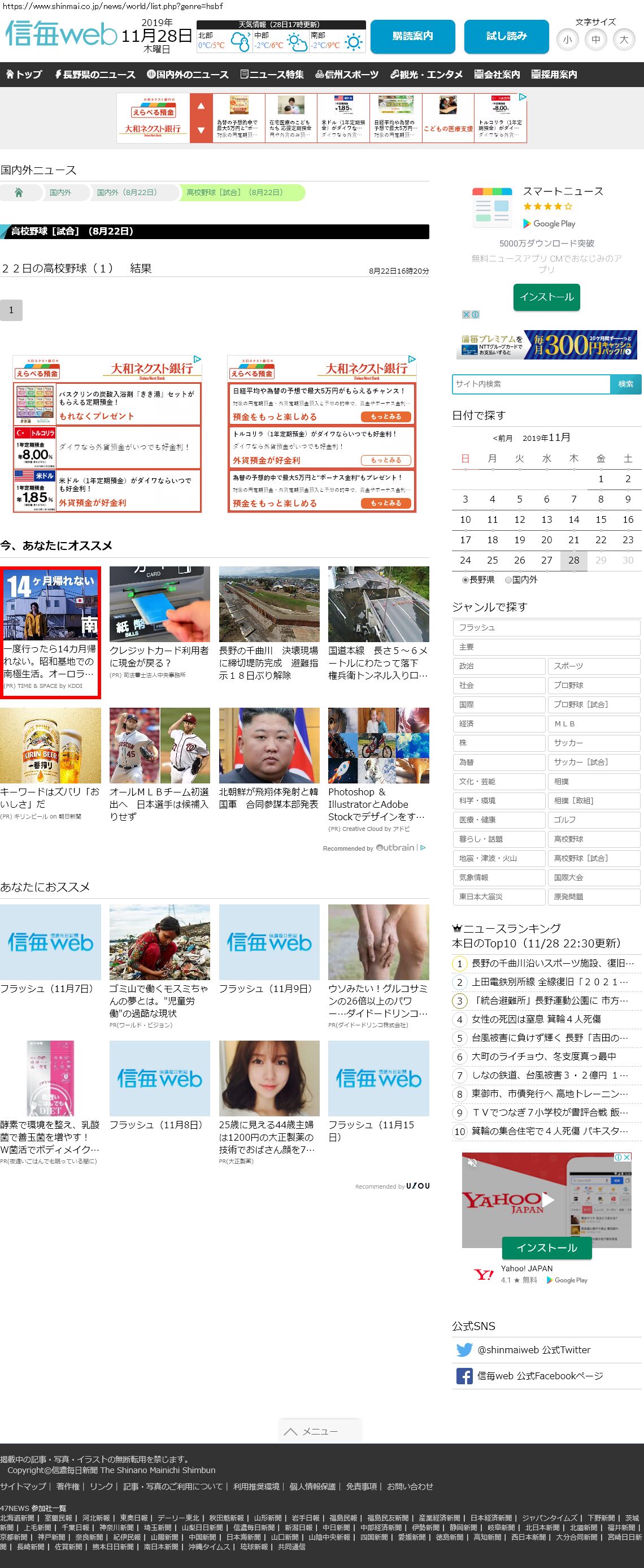Tap the site search input field
The width and height of the screenshot is (644, 1568).
point(531,384)
